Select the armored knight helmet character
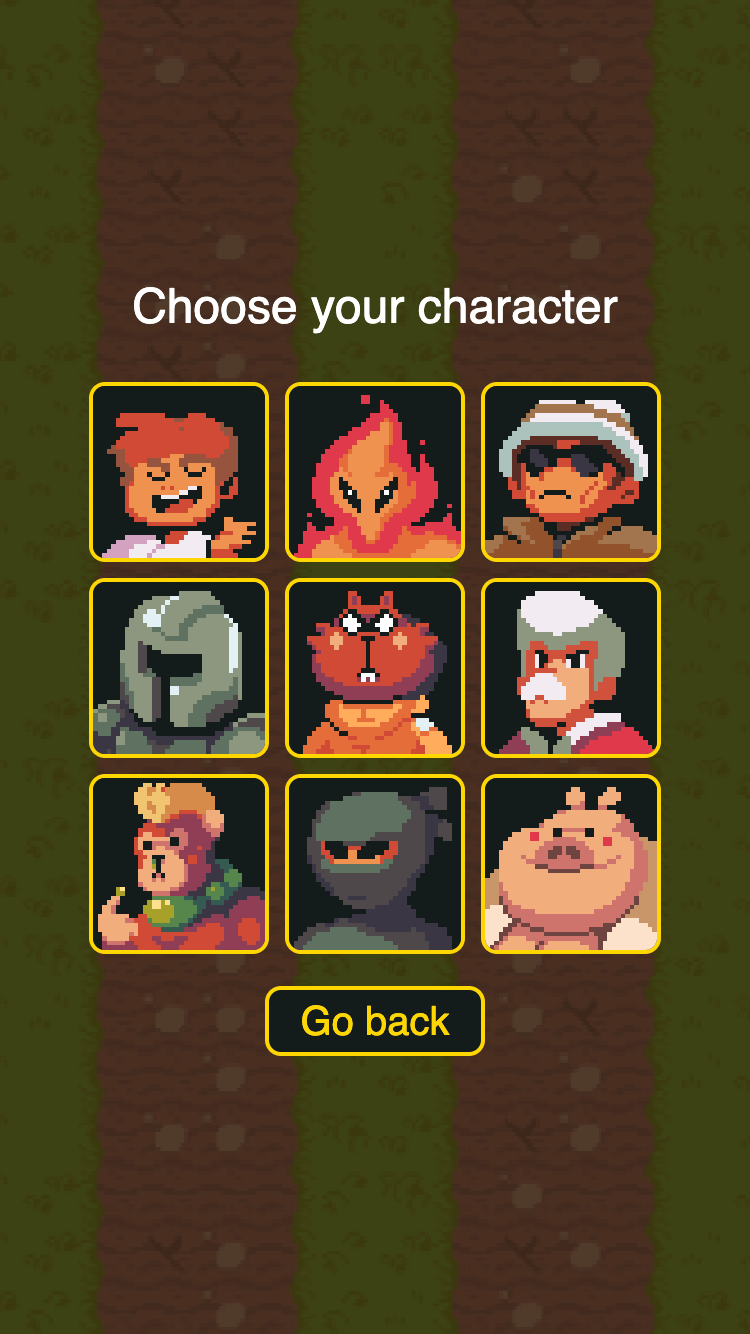The image size is (750, 1334). point(179,668)
